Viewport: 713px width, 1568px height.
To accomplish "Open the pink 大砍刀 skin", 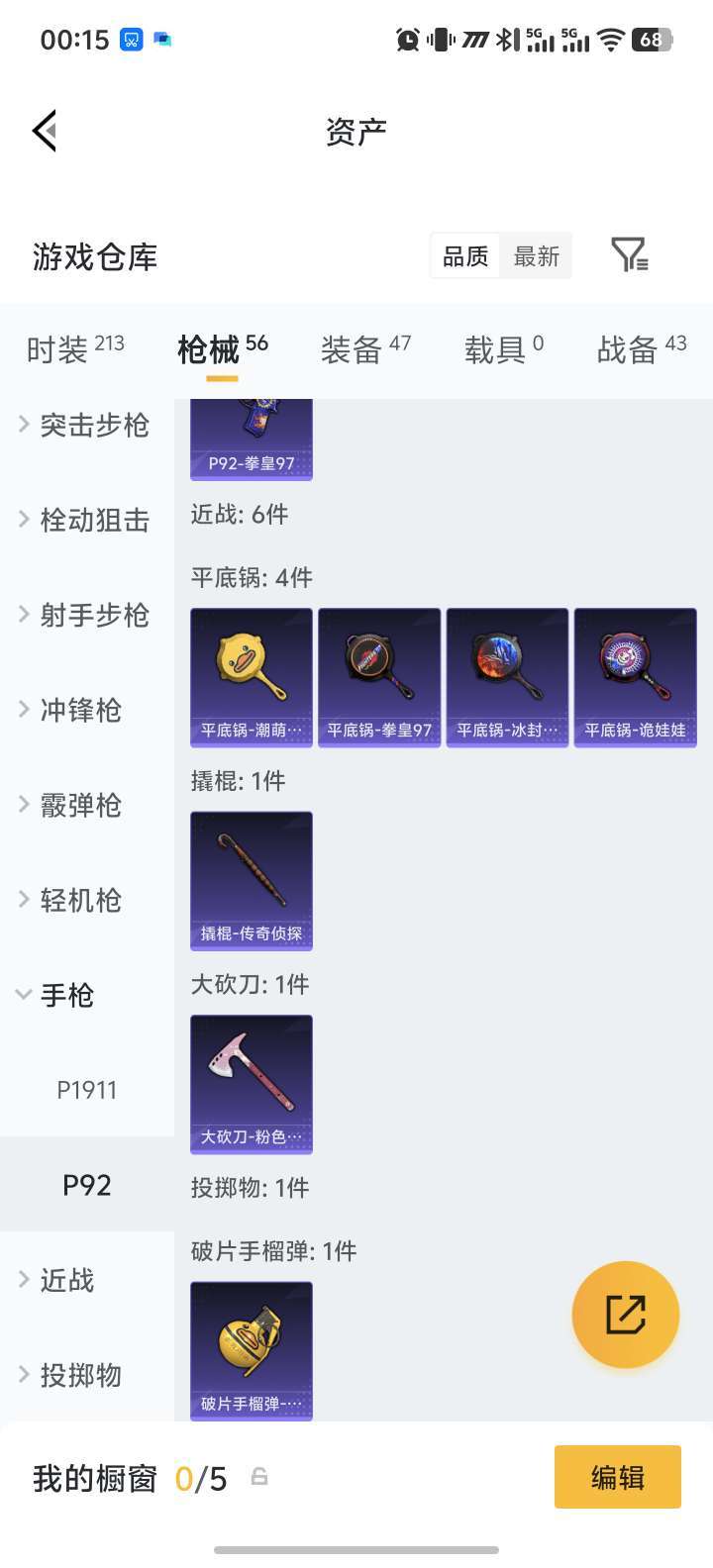I will click(252, 1083).
